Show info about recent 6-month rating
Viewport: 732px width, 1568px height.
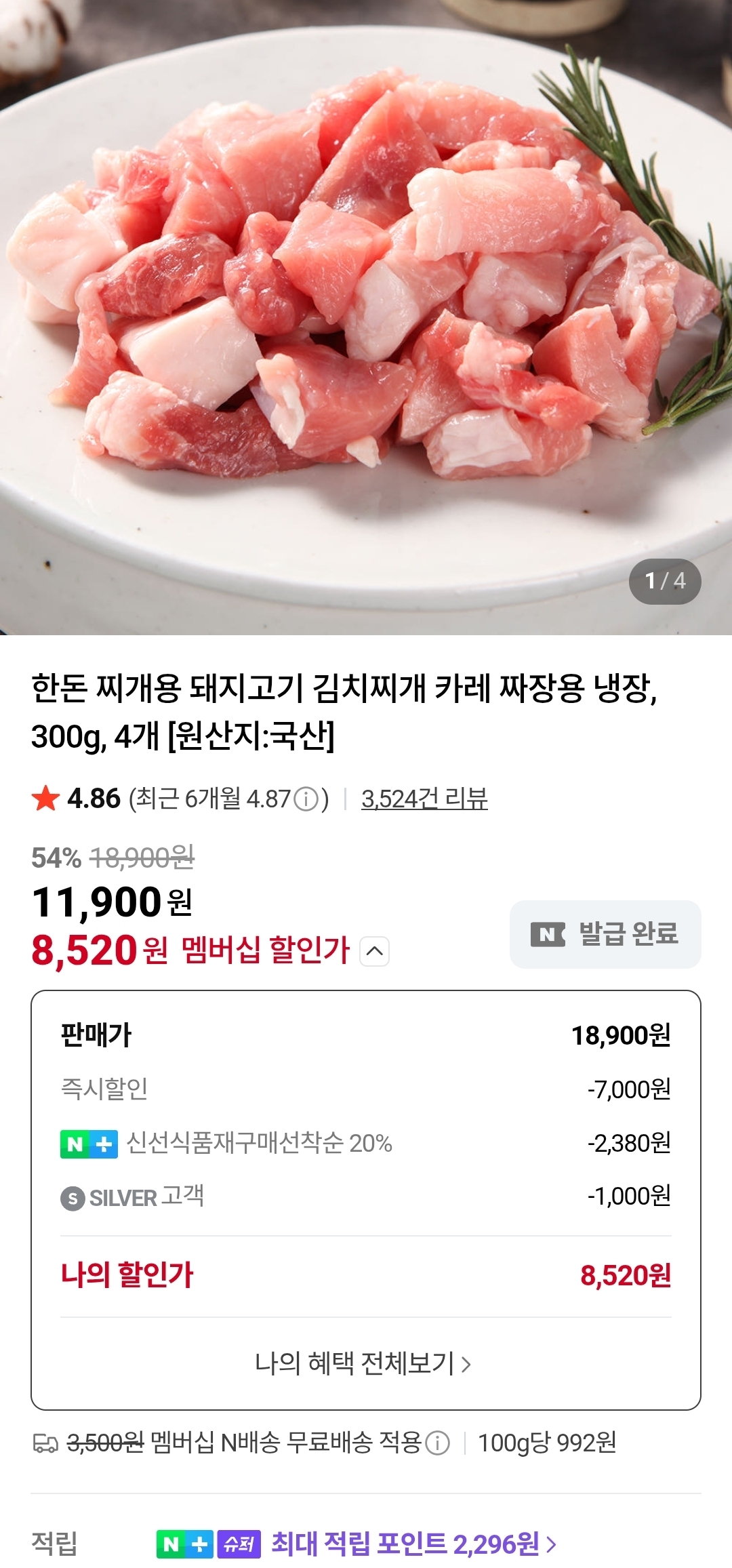pos(306,799)
